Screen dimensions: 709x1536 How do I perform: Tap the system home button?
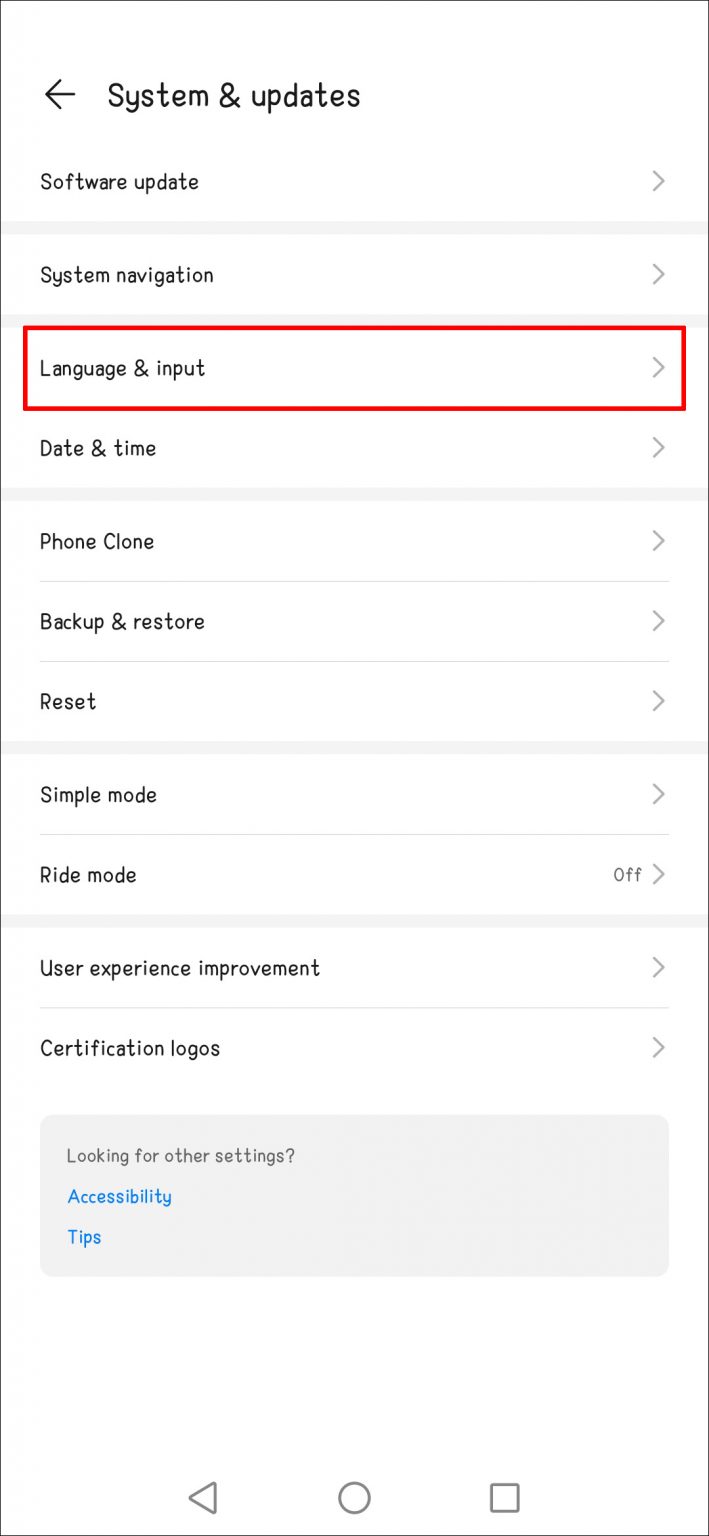coord(354,1497)
